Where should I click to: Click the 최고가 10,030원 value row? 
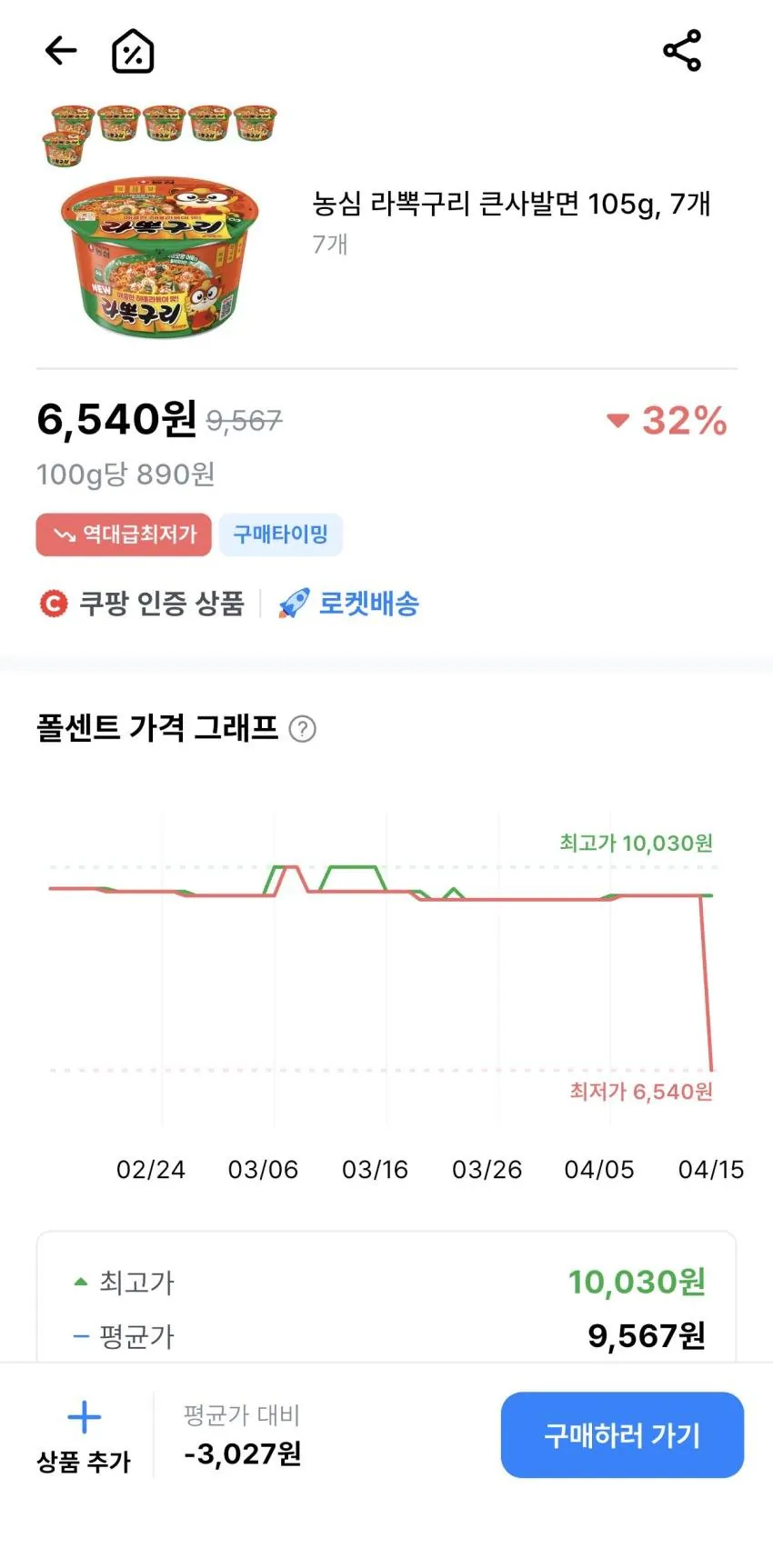pyautogui.click(x=637, y=1282)
